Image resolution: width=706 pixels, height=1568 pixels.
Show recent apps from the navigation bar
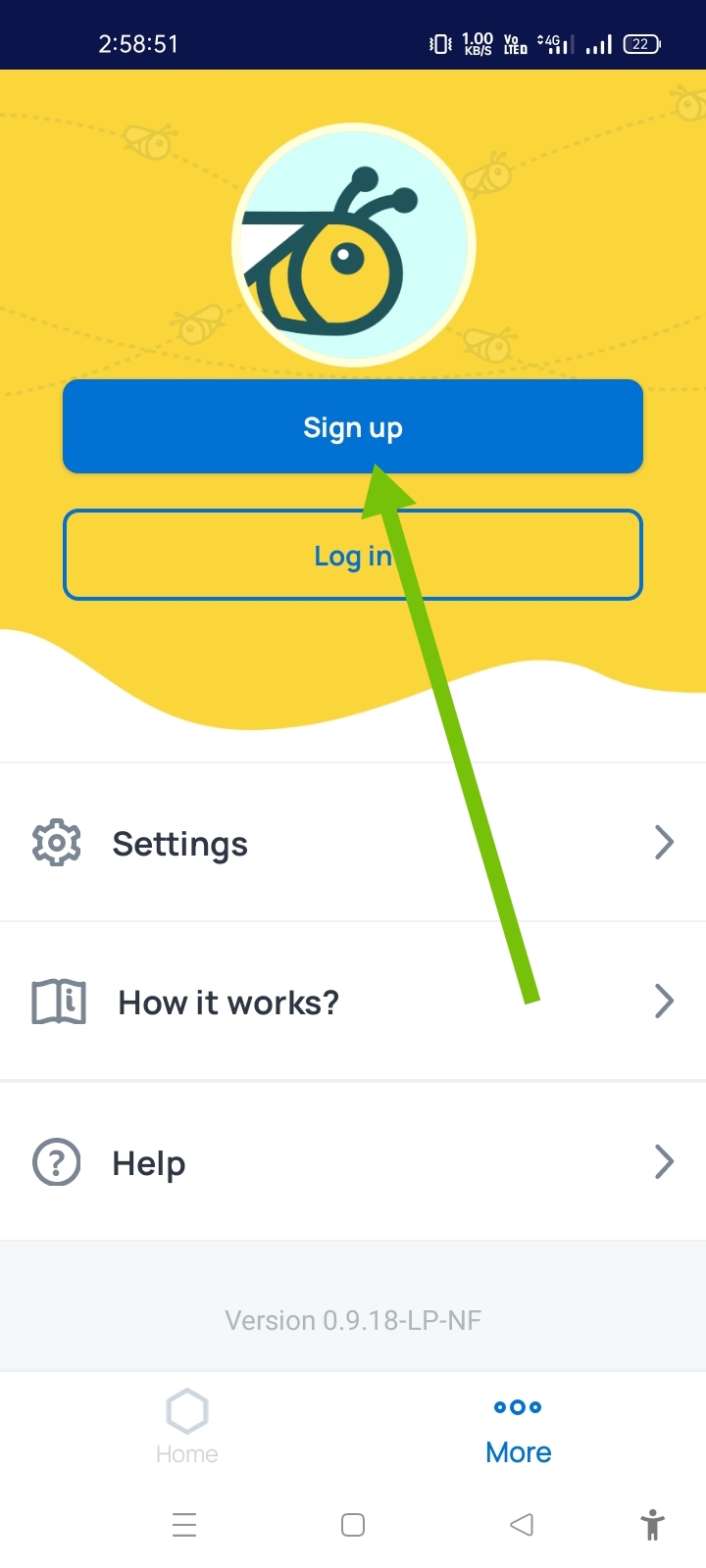click(184, 1525)
